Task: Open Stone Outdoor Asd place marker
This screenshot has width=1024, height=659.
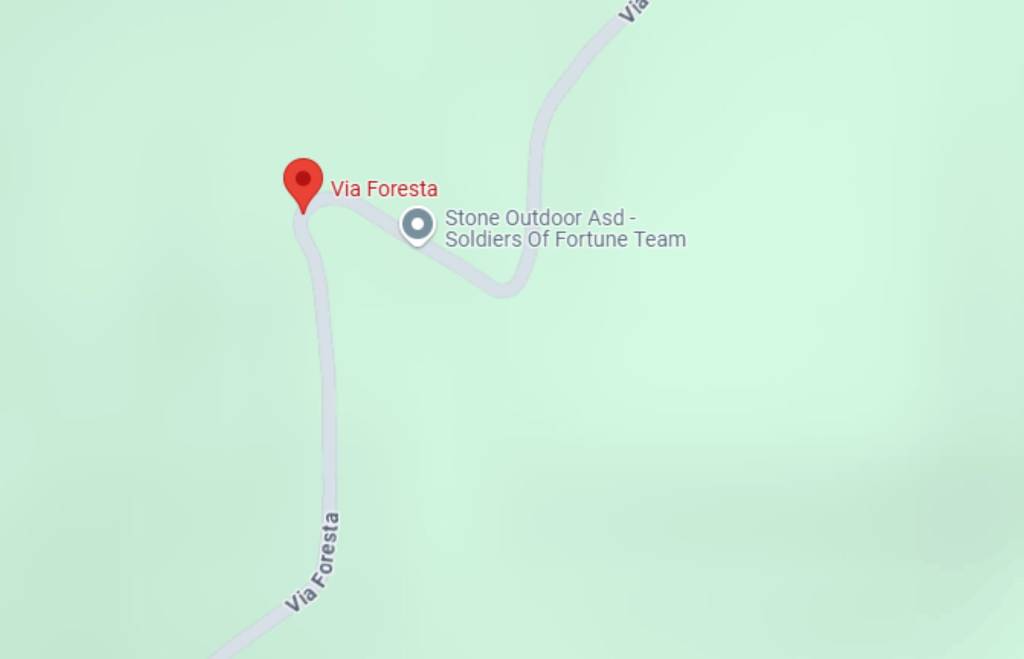Action: (x=417, y=224)
